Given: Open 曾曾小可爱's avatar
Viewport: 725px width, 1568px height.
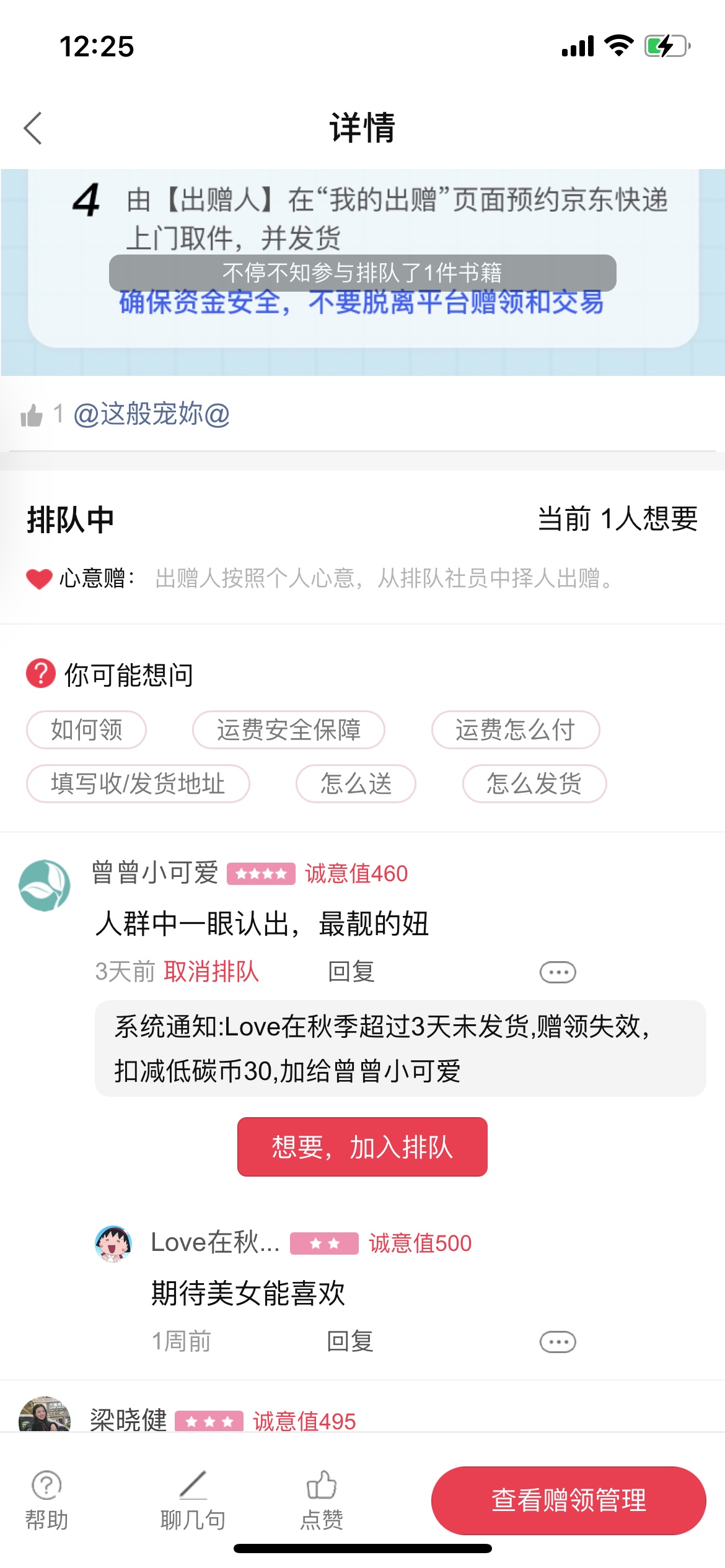Looking at the screenshot, I should [45, 885].
